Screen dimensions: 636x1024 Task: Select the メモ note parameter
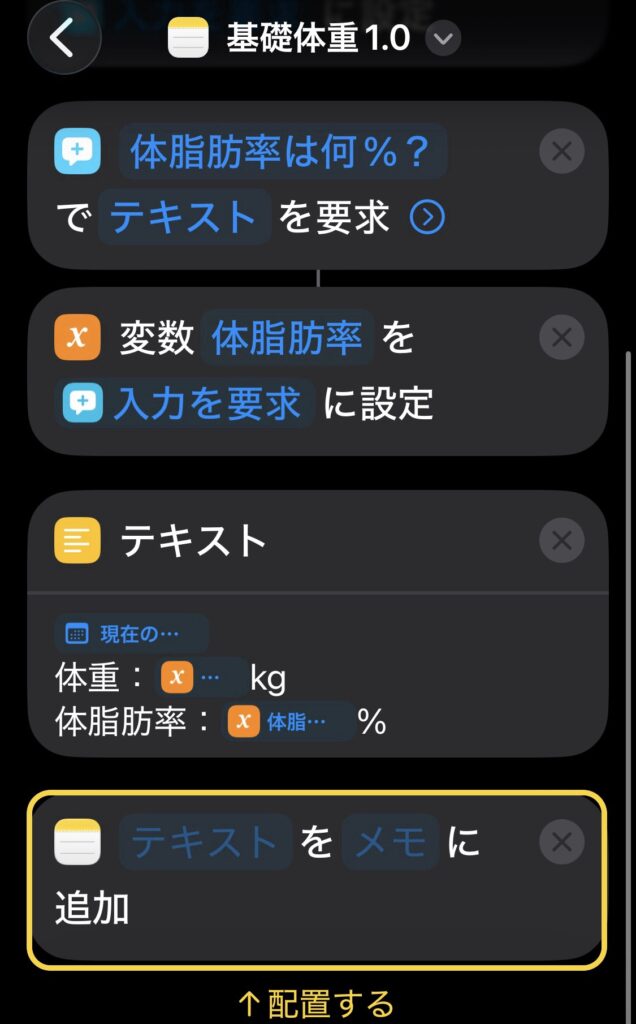point(390,843)
